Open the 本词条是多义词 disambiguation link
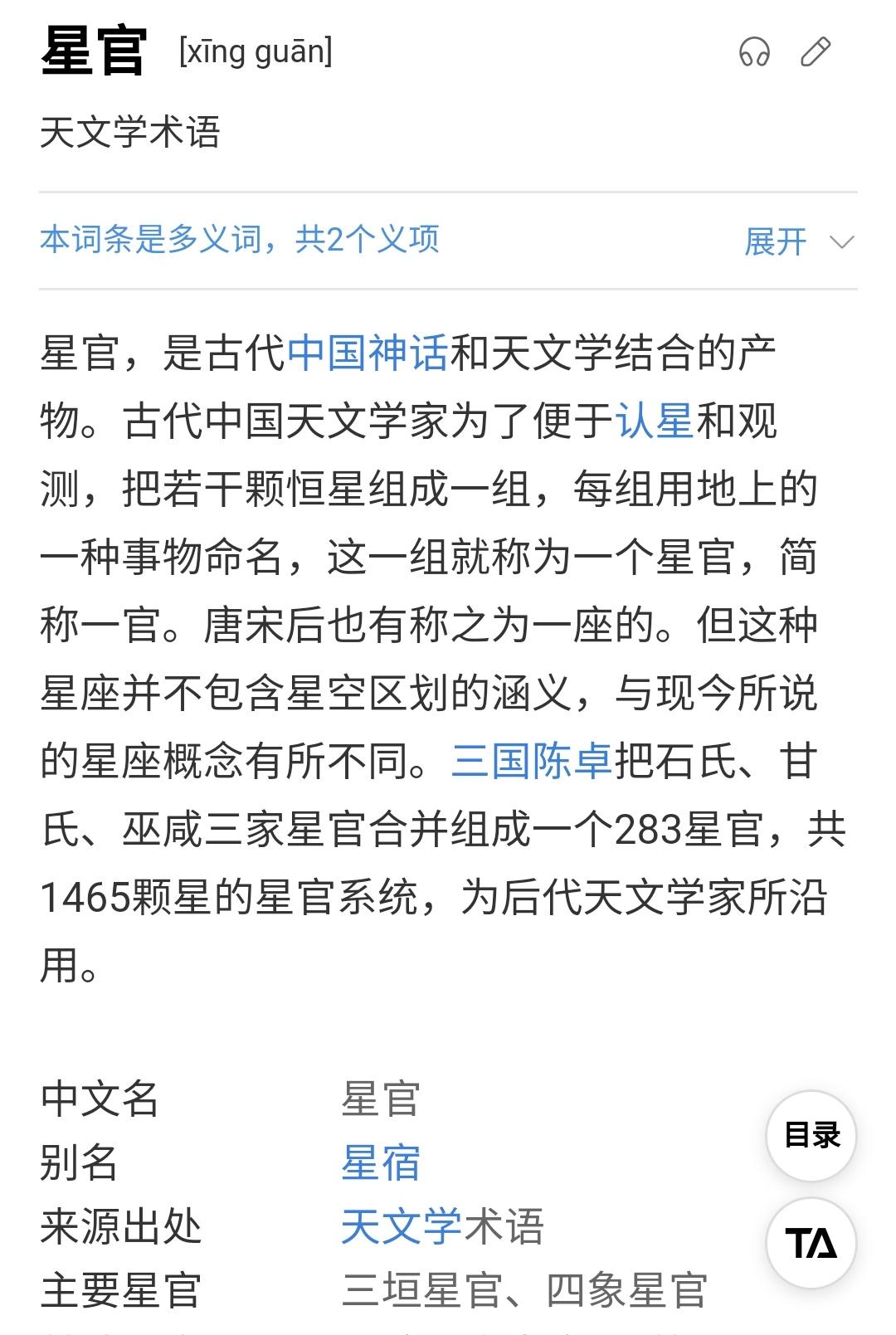This screenshot has height=1335, width=896. [239, 240]
